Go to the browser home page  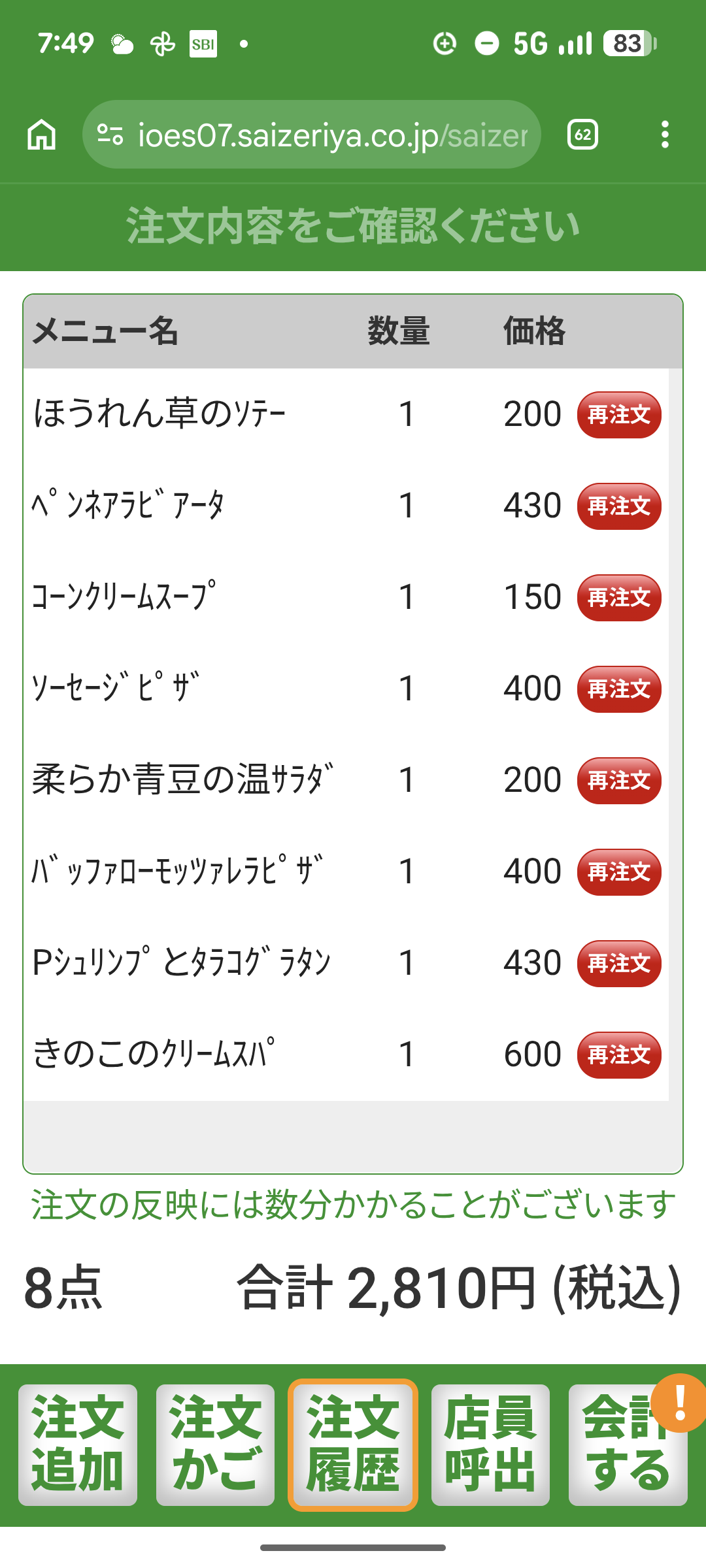click(x=42, y=135)
